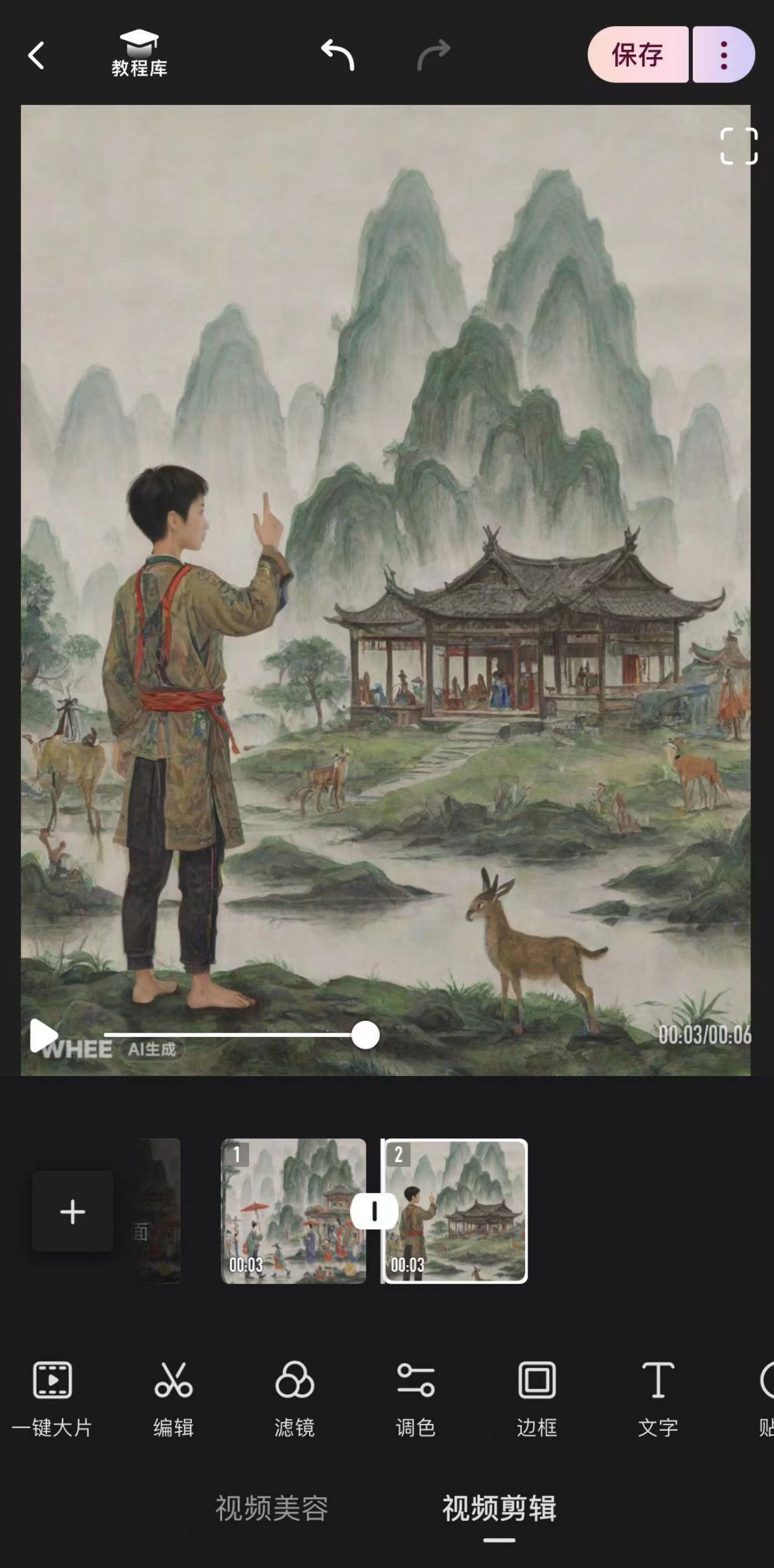The width and height of the screenshot is (774, 1568).
Task: Enter fullscreen preview mode
Action: click(739, 146)
